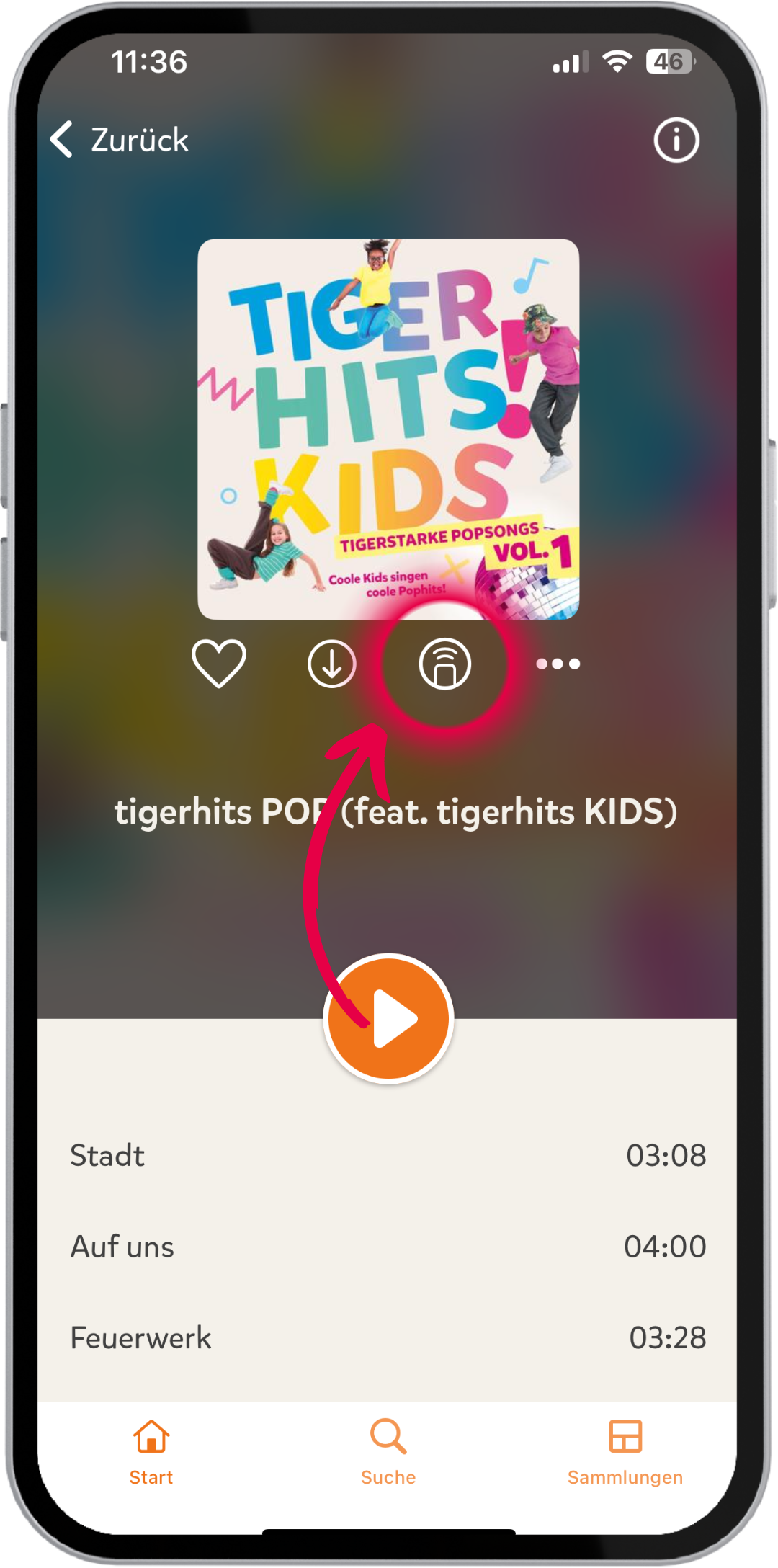Play the track Auf uns
The width and height of the screenshot is (778, 1568).
(388, 1247)
